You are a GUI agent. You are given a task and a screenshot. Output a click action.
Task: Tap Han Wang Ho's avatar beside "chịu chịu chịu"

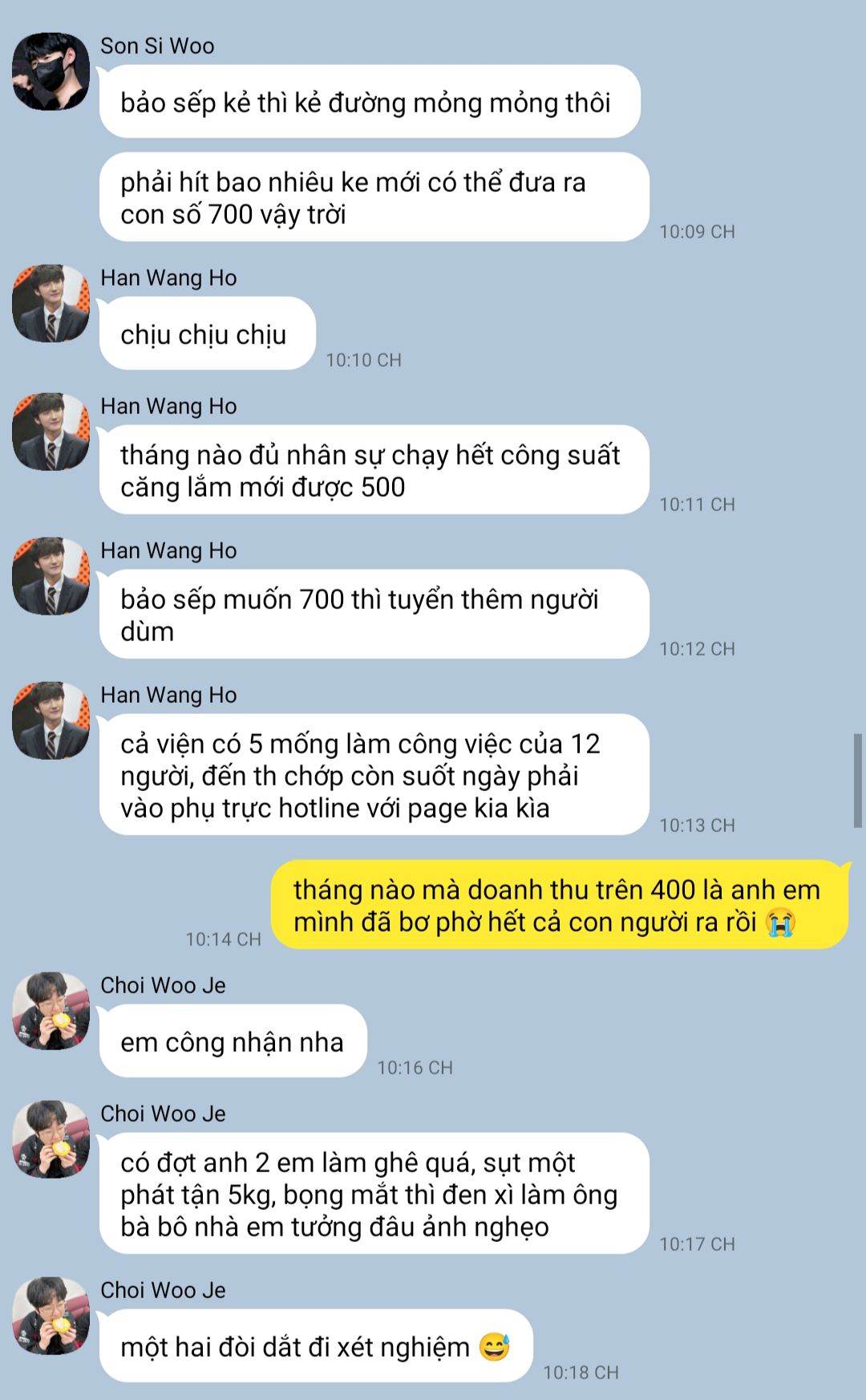coord(51,303)
